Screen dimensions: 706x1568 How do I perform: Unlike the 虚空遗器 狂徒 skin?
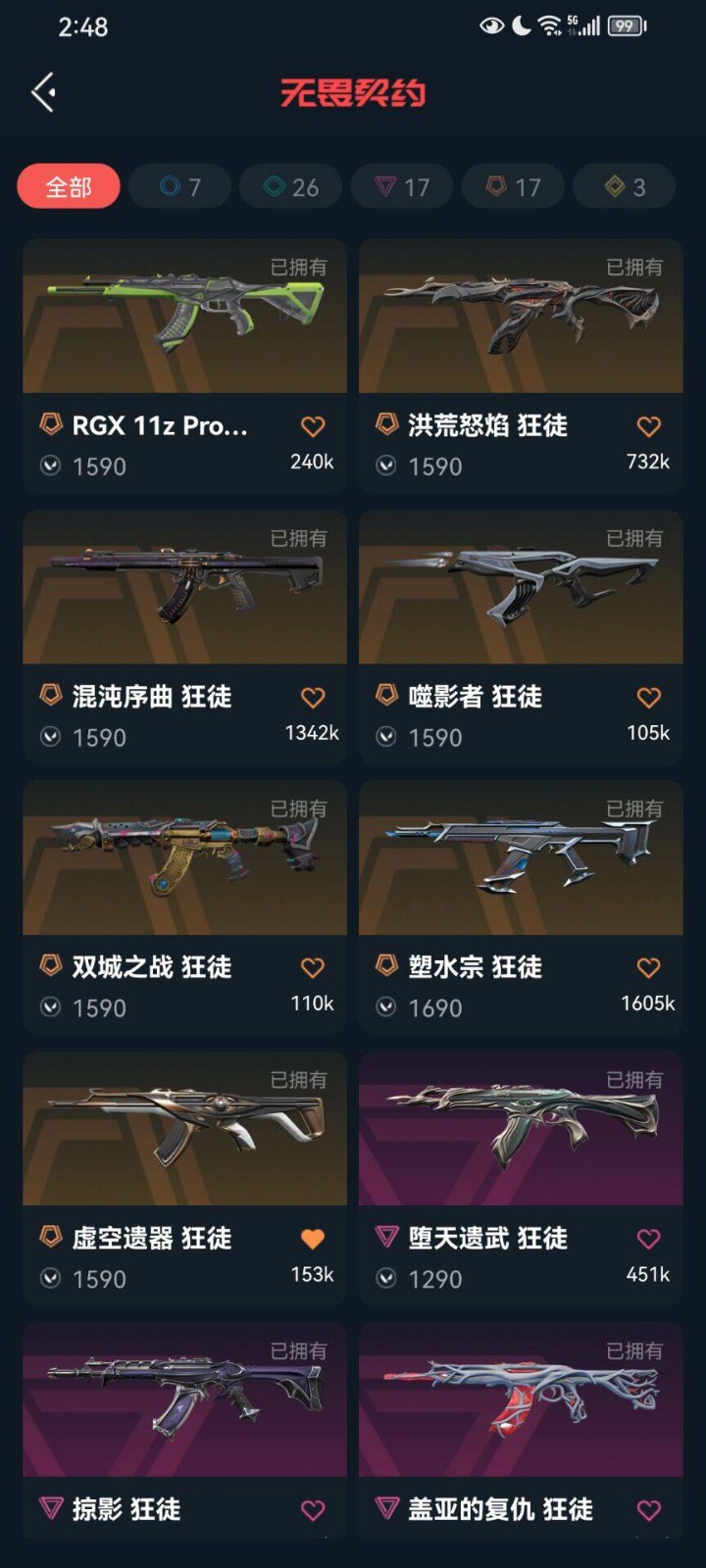point(313,1239)
